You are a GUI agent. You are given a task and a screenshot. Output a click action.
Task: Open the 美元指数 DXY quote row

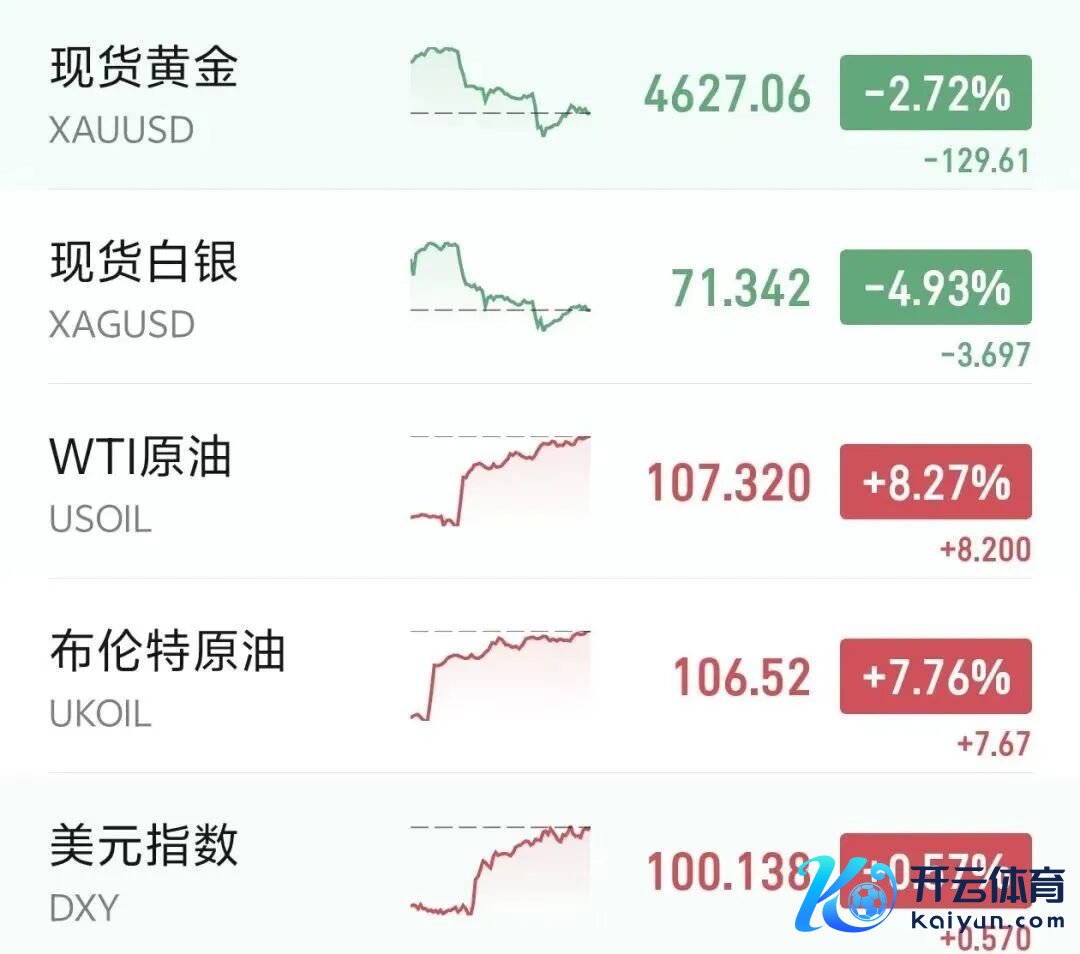click(300, 870)
